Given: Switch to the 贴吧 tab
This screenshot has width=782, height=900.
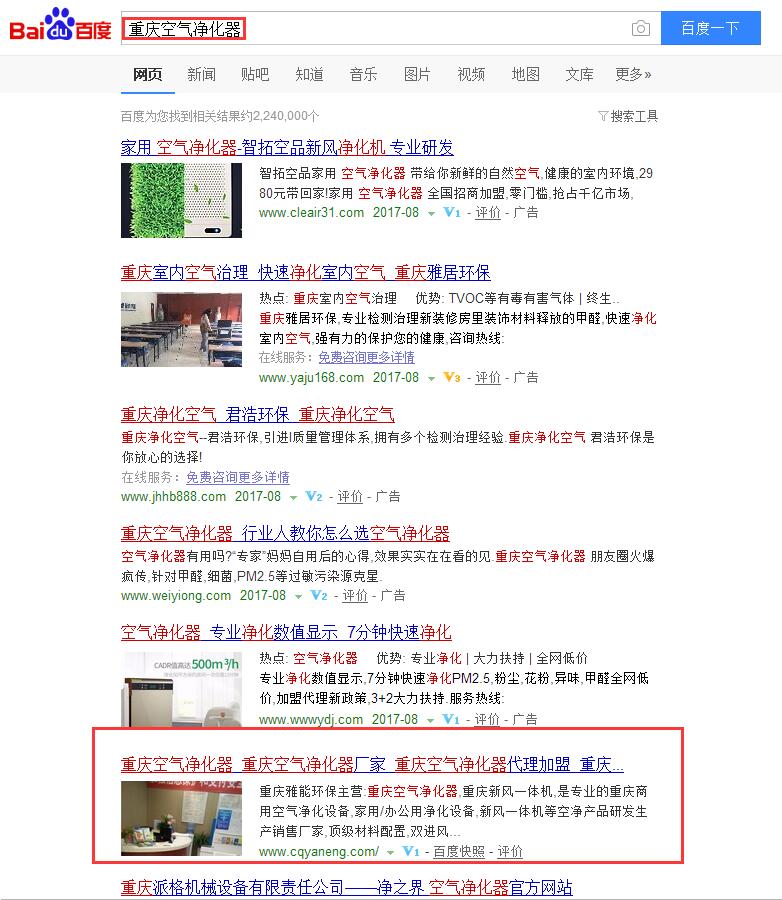Looking at the screenshot, I should [x=255, y=74].
